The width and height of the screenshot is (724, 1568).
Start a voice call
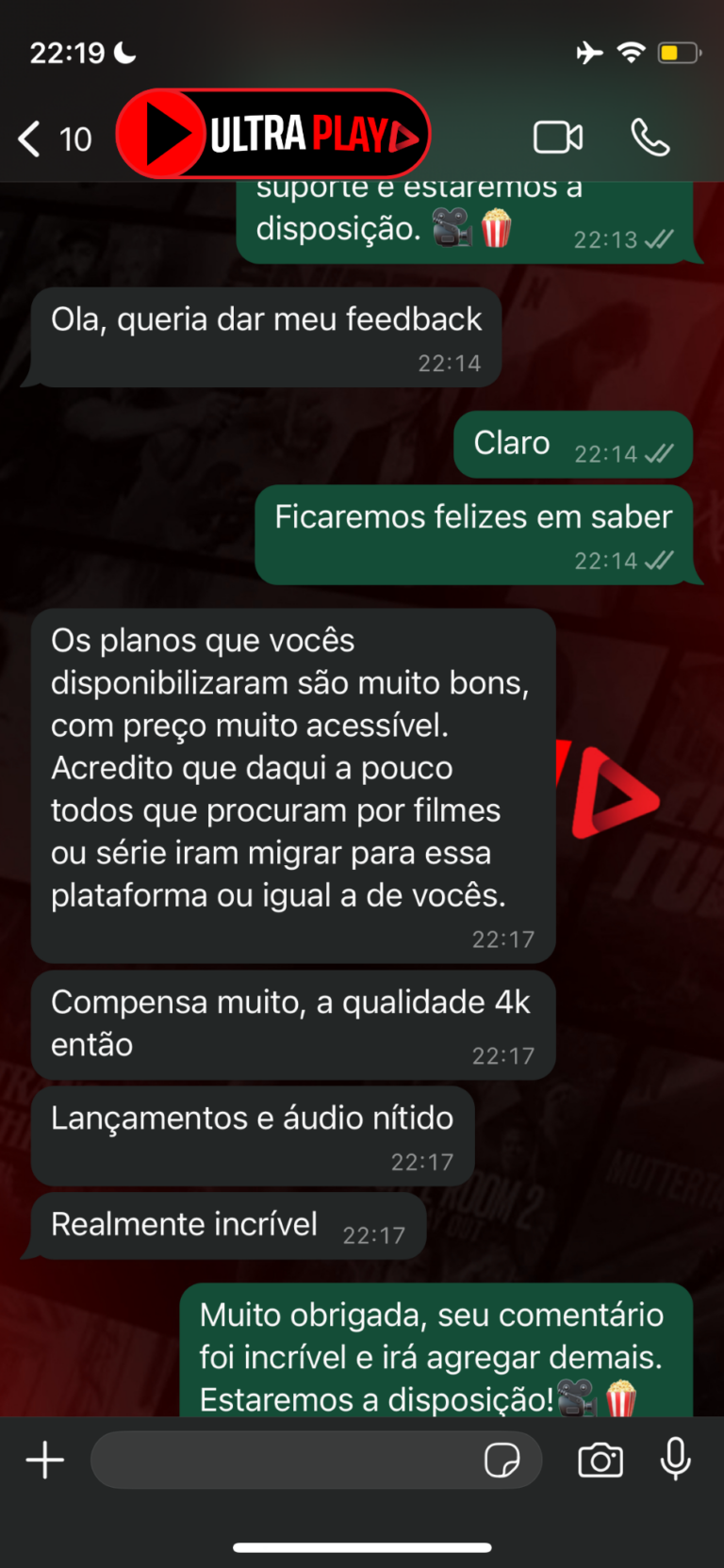click(650, 138)
